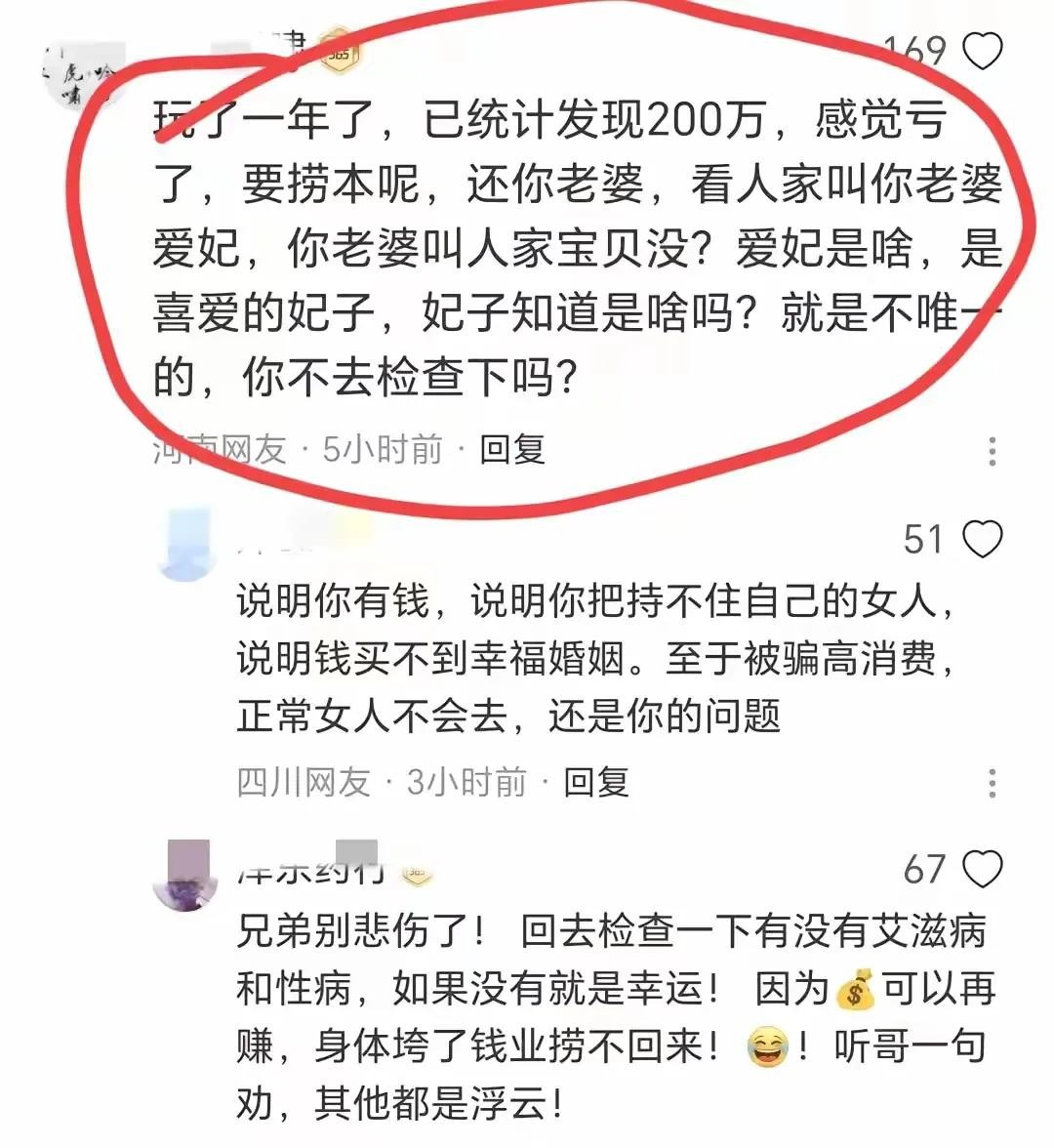Reply to the 四川网友 comment

point(596,782)
